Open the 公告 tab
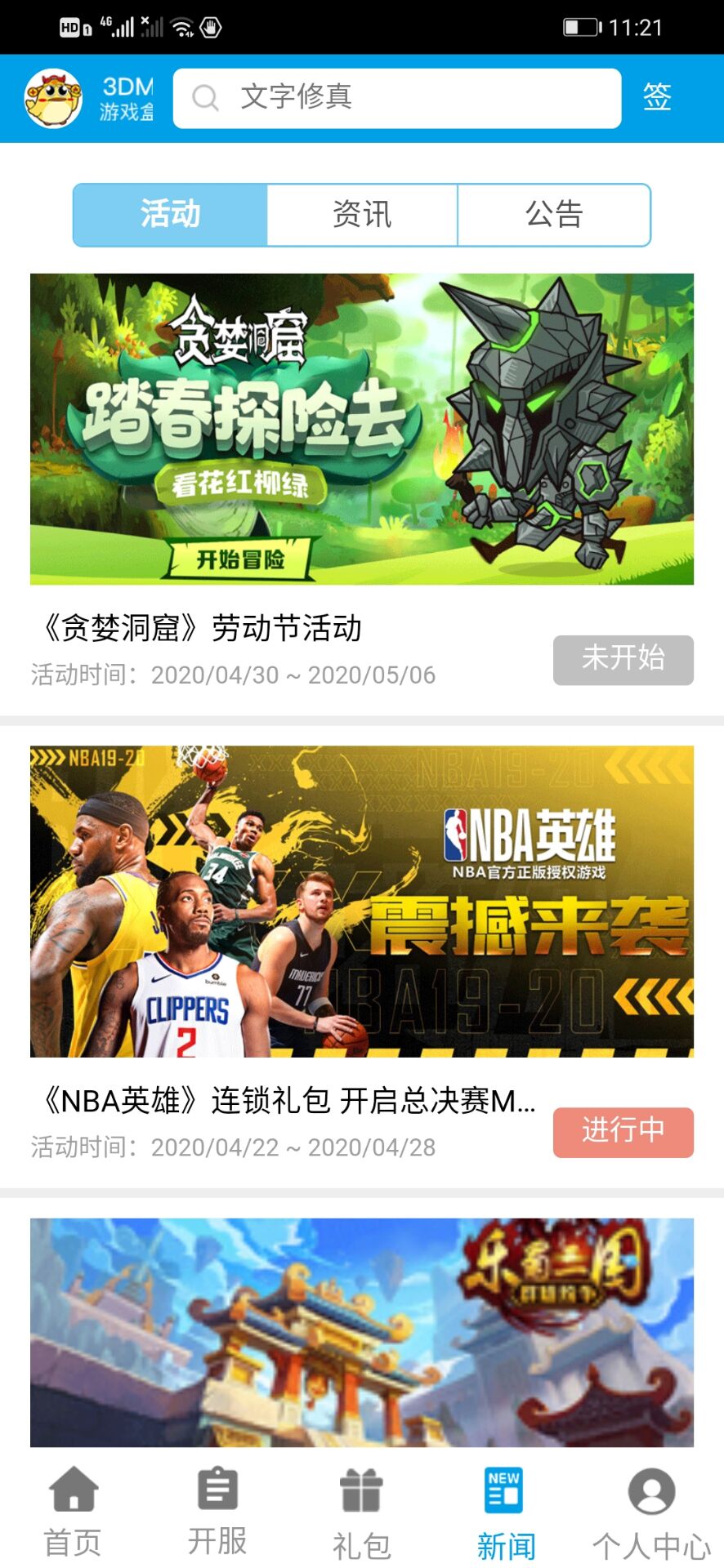This screenshot has width=724, height=1568. 554,215
